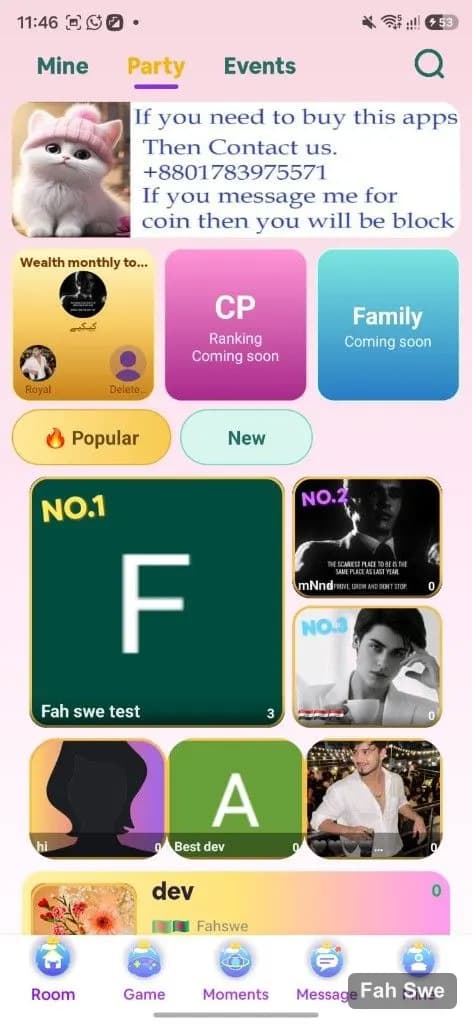Go to the Game tab
This screenshot has height=1024, width=472.
144,970
